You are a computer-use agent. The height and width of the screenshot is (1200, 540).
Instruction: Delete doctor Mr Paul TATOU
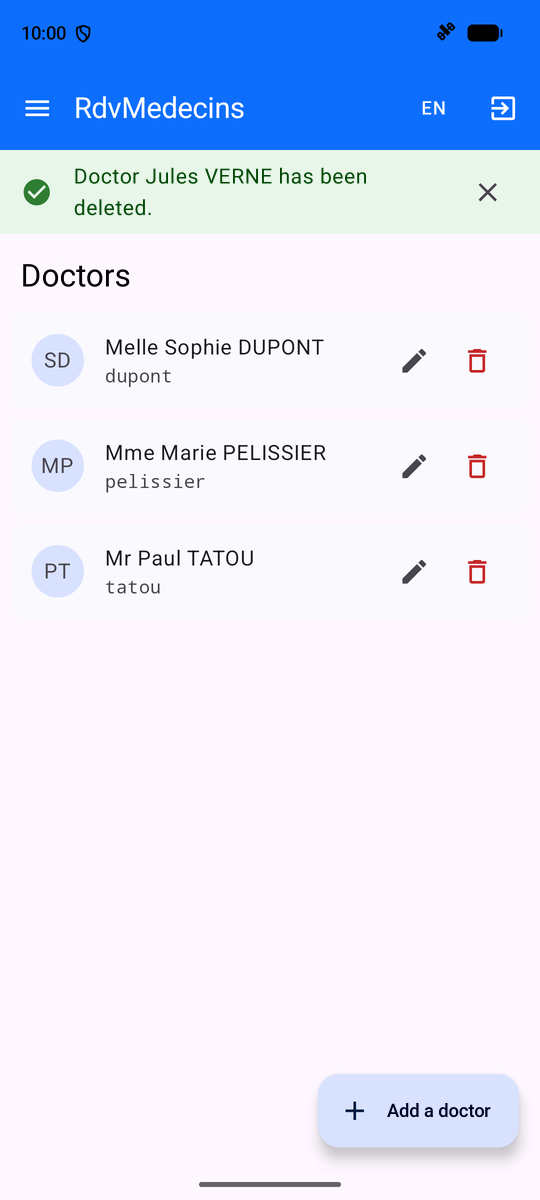click(477, 572)
